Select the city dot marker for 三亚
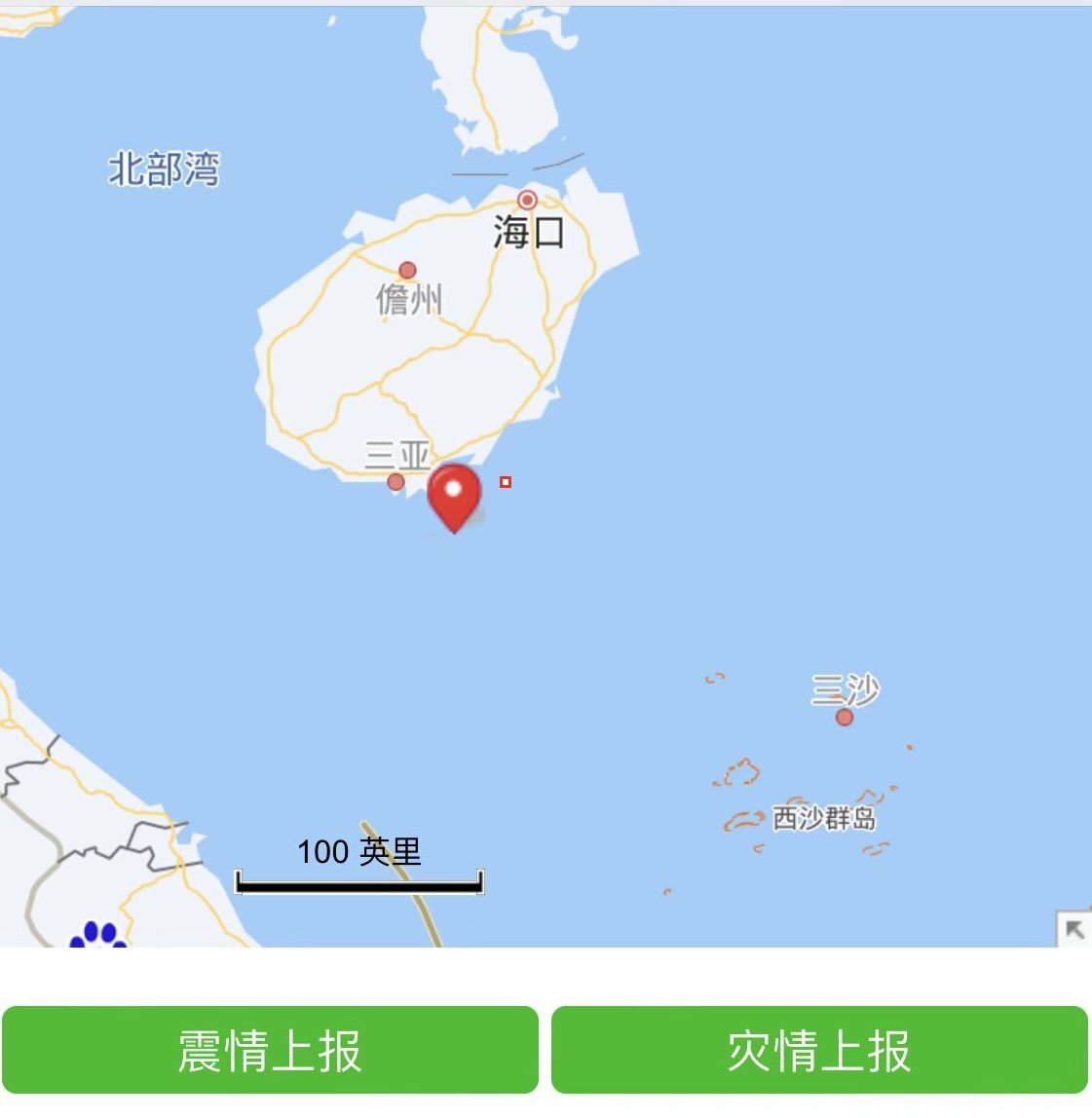This screenshot has height=1118, width=1092. [395, 479]
